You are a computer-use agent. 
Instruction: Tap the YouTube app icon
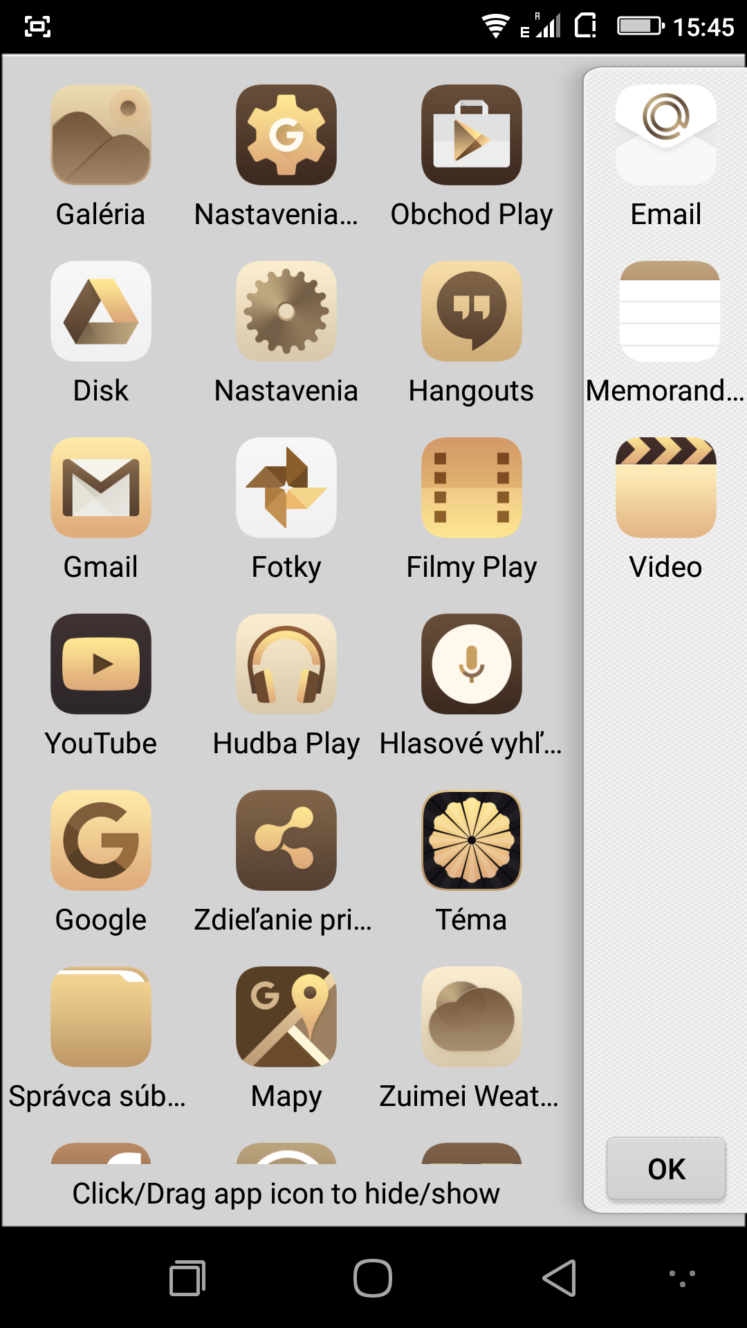[101, 664]
